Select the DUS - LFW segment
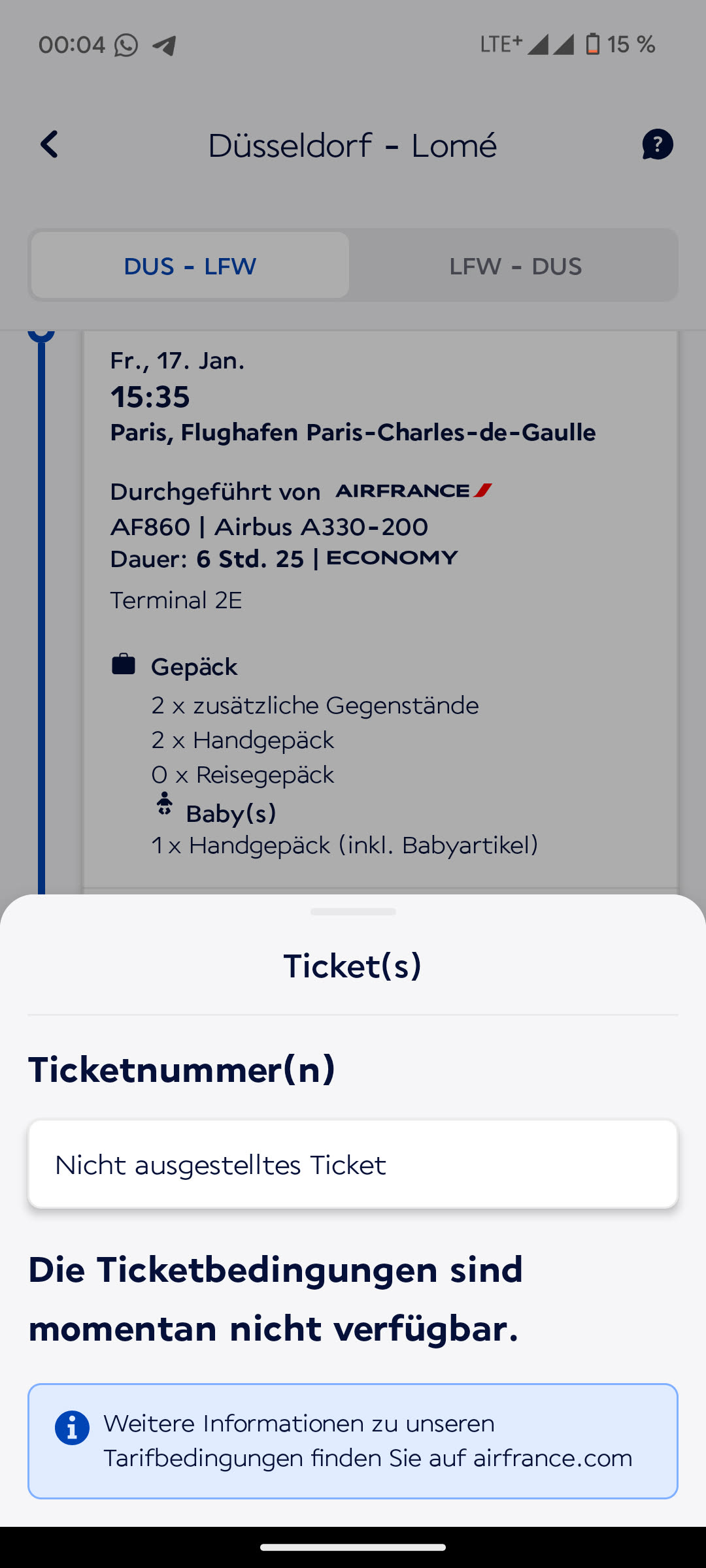This screenshot has width=706, height=1568. point(190,266)
